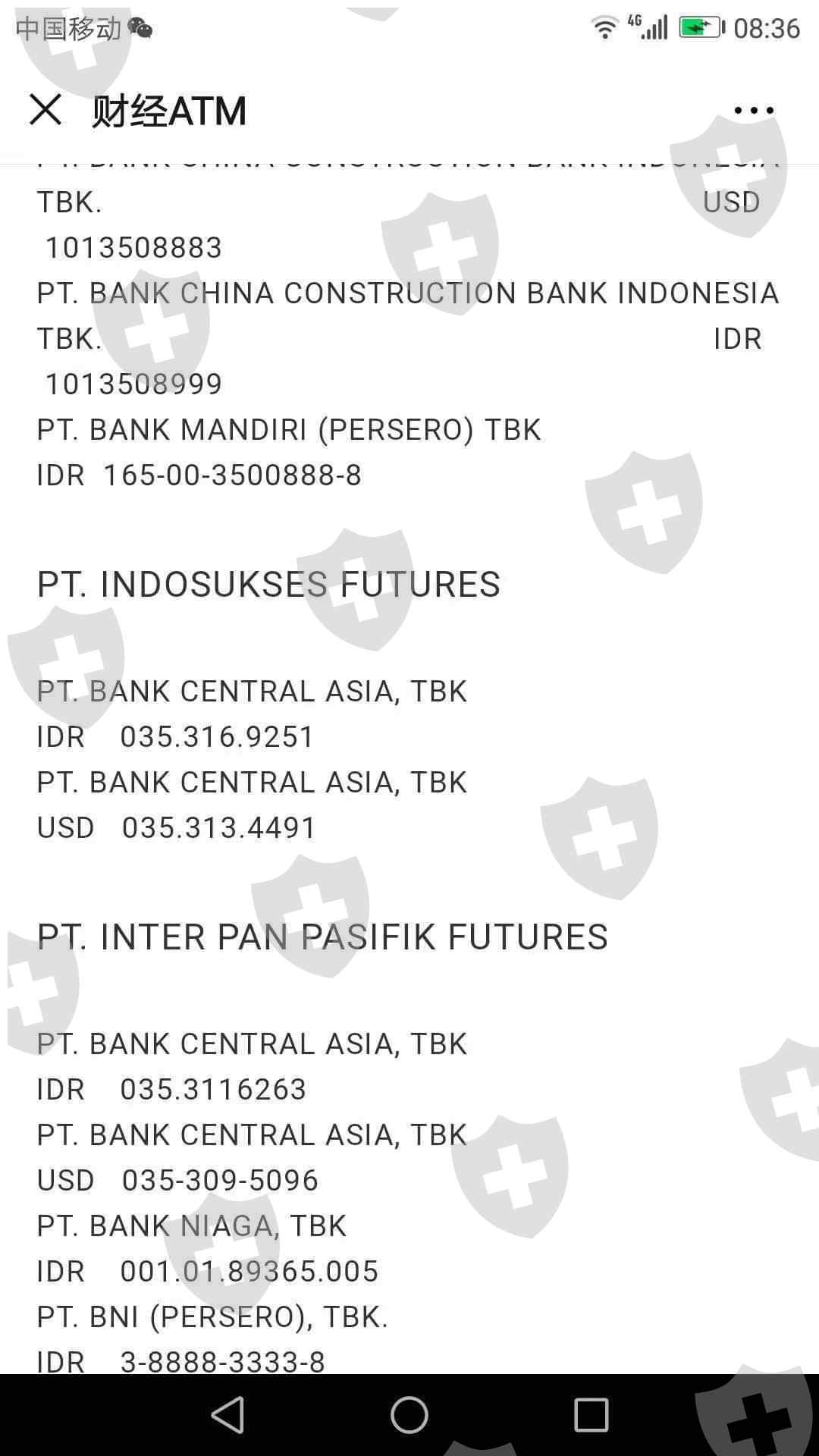Close the 财经ATM article page
Screen dimensions: 819x1456
click(x=45, y=110)
